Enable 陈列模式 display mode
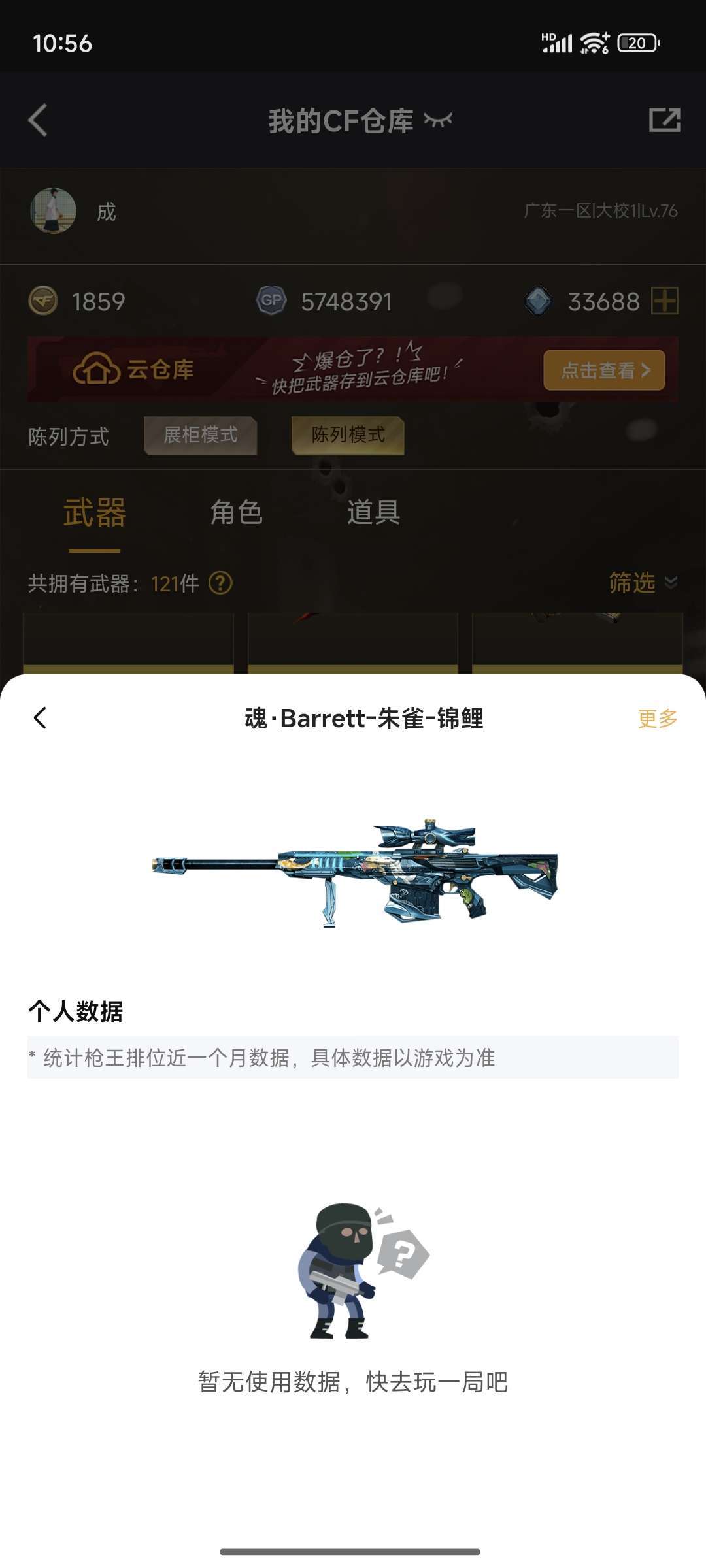 coord(347,434)
